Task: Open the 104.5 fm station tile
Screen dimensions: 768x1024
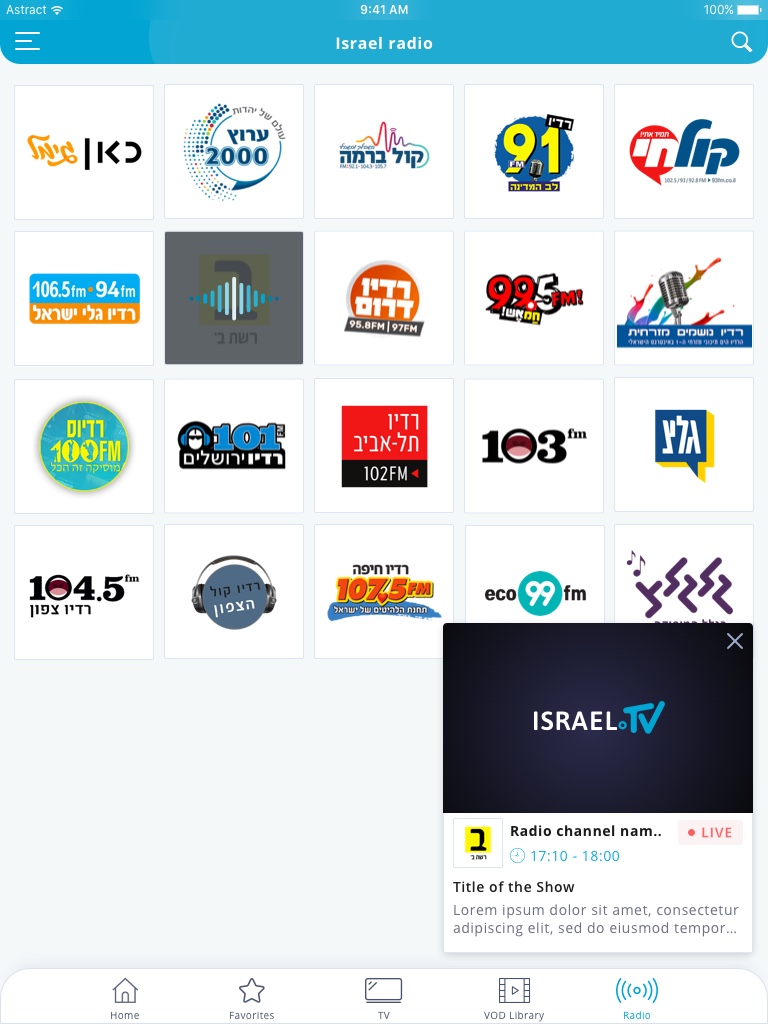Action: (x=84, y=592)
